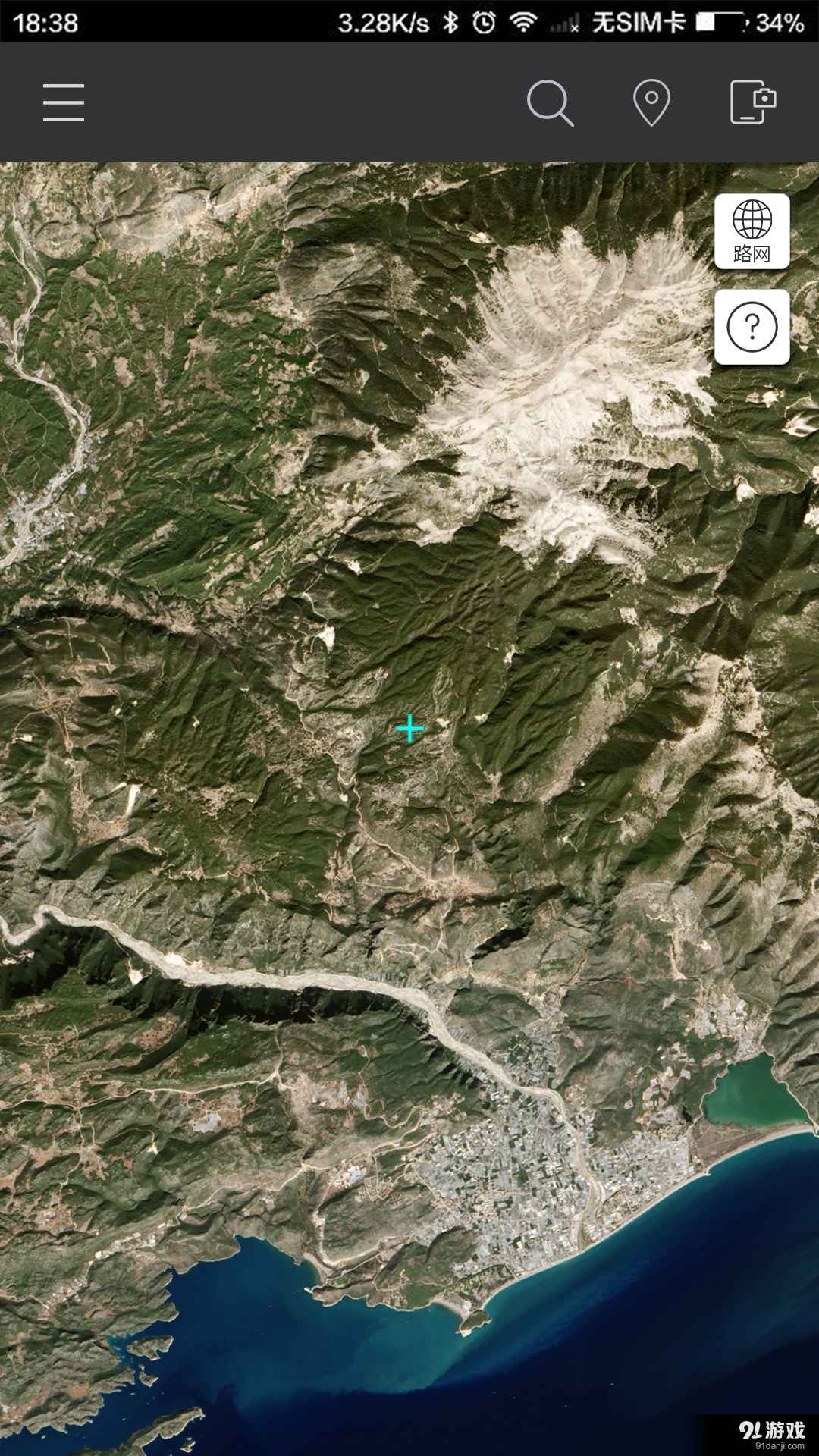Screen dimensions: 819x1456
Task: Tap the location pin icon
Action: (651, 102)
